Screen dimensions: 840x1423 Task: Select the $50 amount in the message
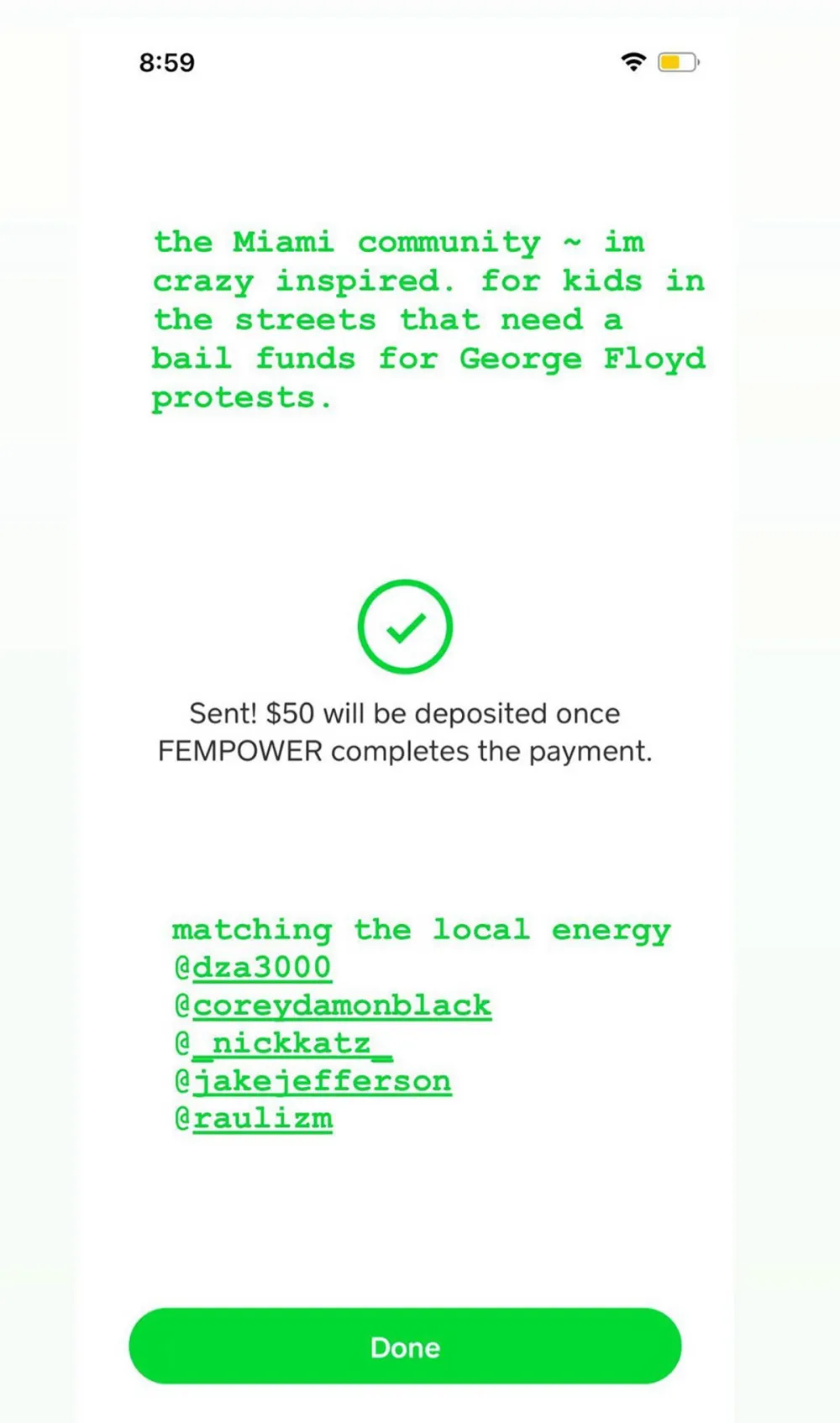pyautogui.click(x=289, y=712)
